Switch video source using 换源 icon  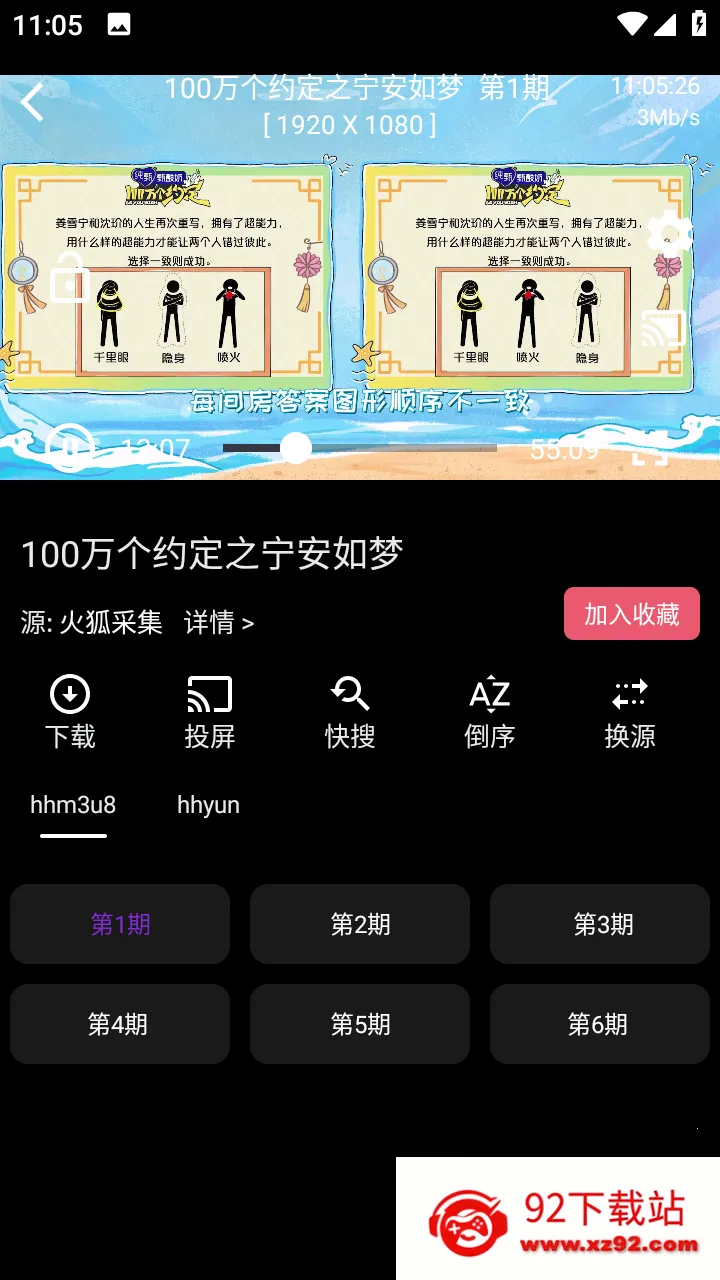630,710
